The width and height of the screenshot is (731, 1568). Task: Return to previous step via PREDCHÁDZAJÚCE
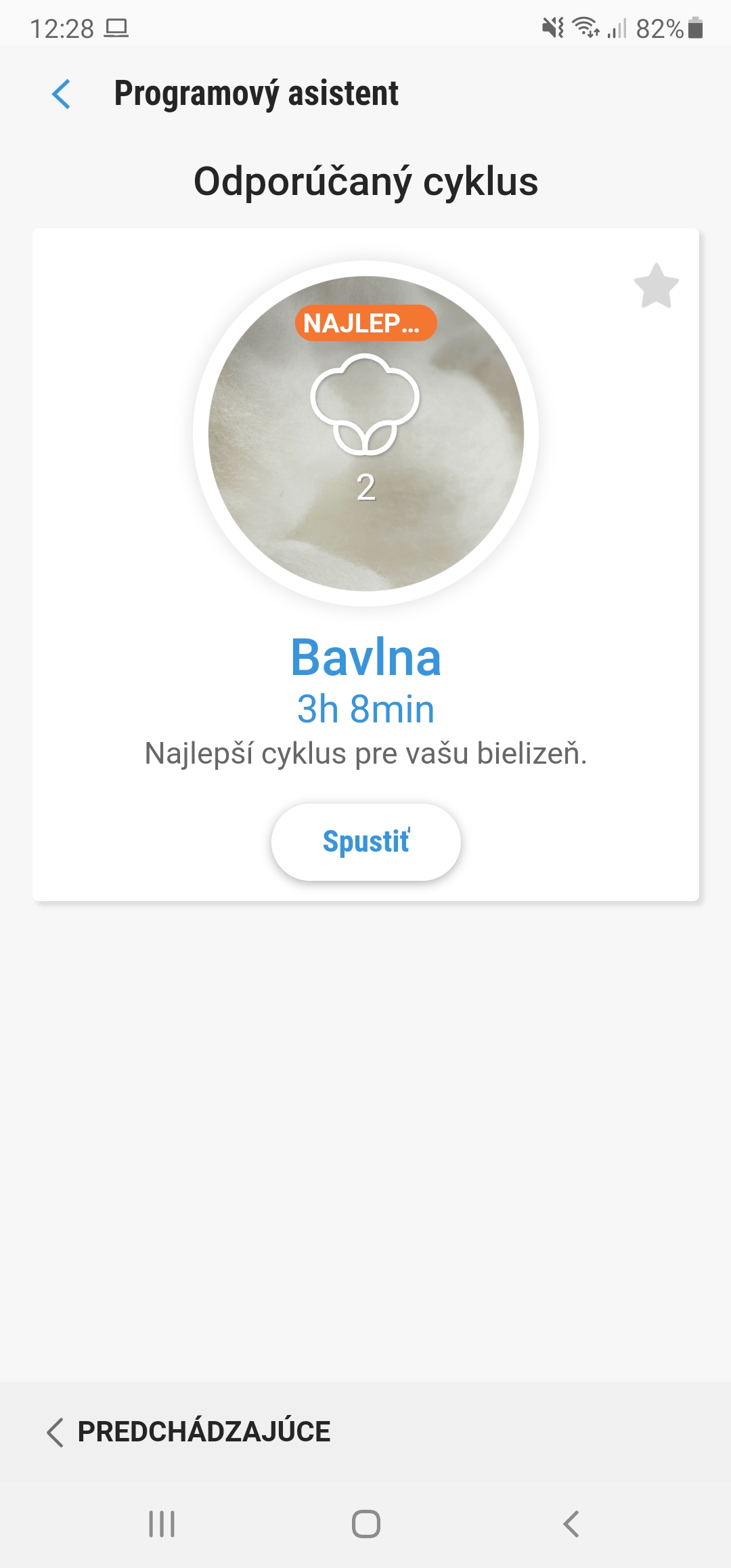point(189,1432)
